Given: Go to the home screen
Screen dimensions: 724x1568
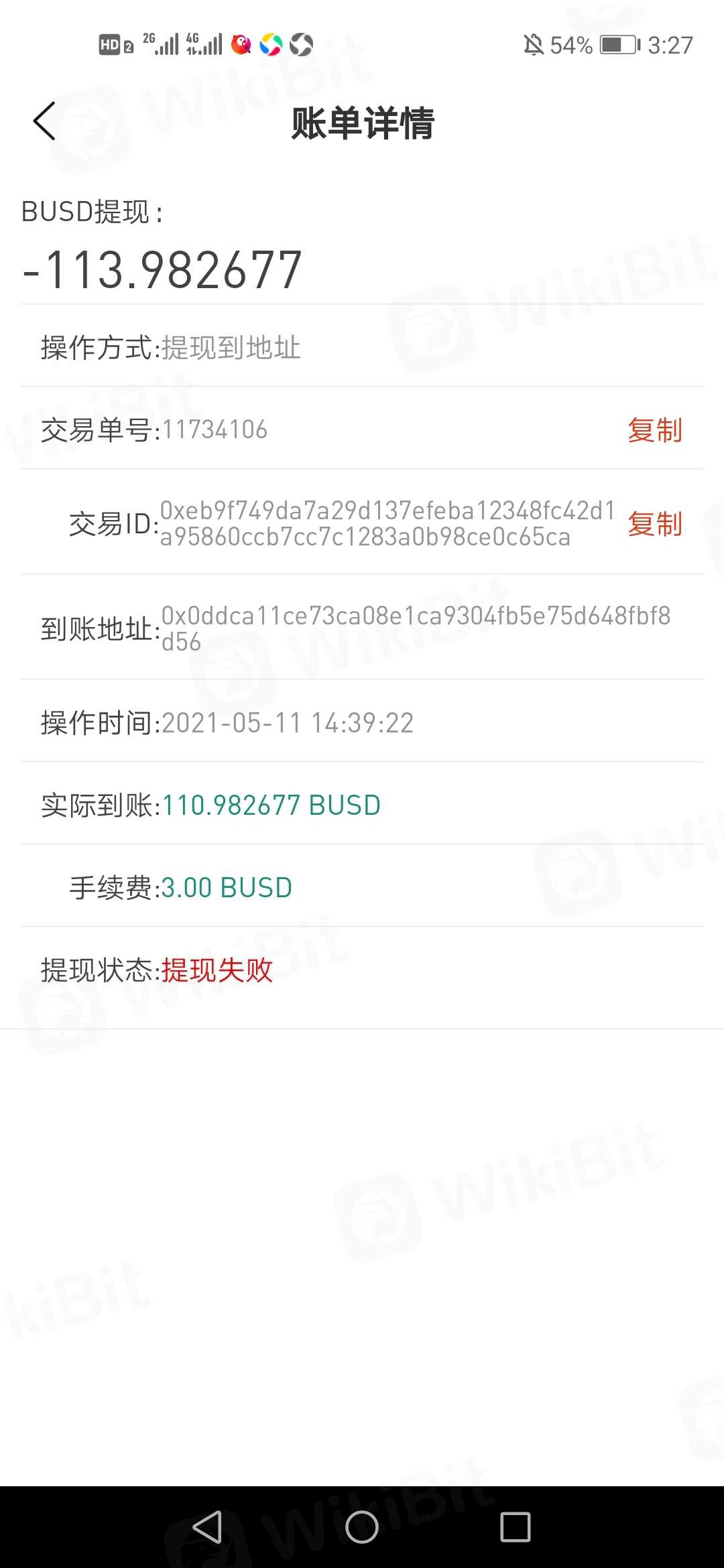Looking at the screenshot, I should 362,1527.
